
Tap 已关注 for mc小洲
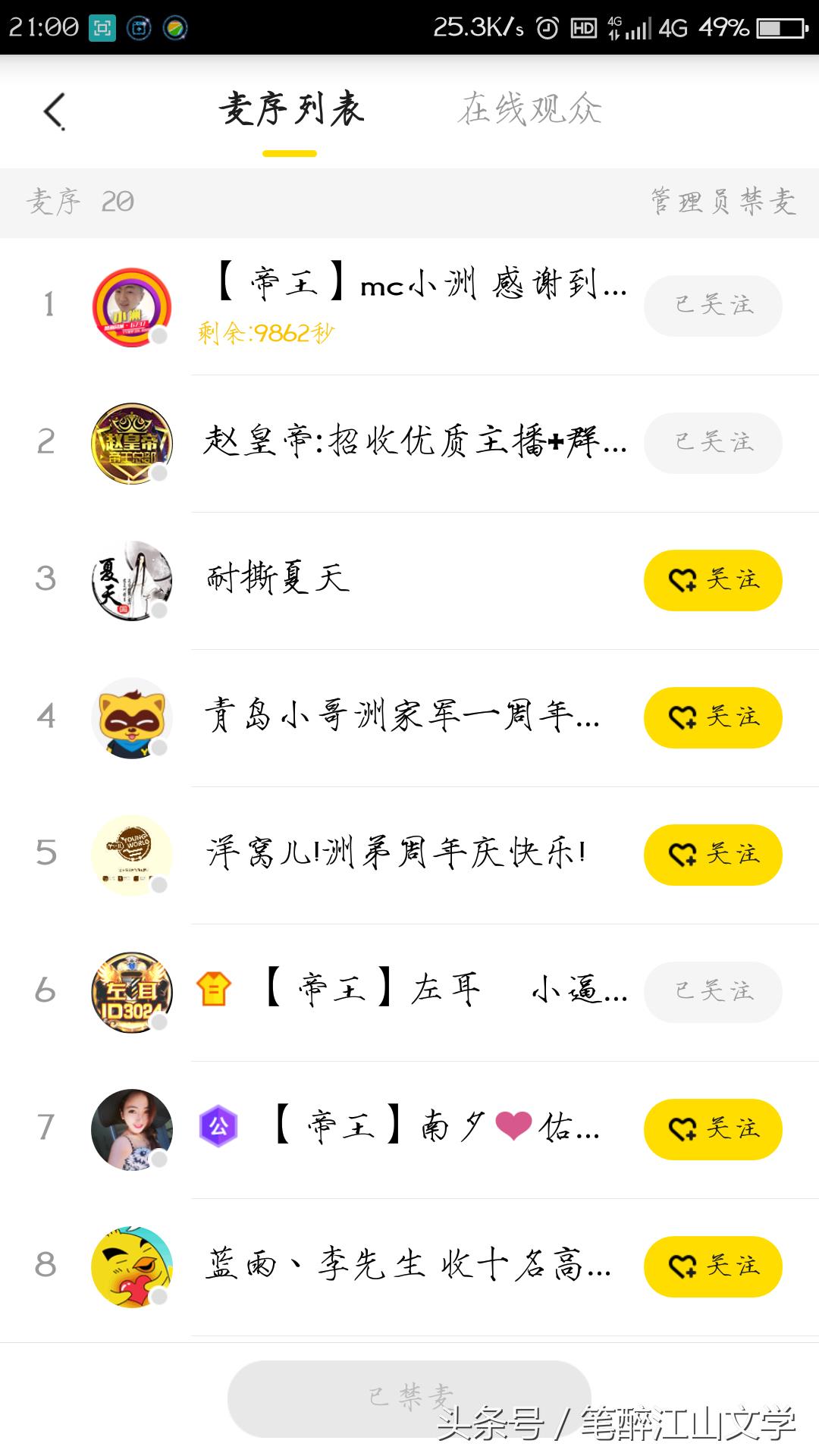pos(713,306)
